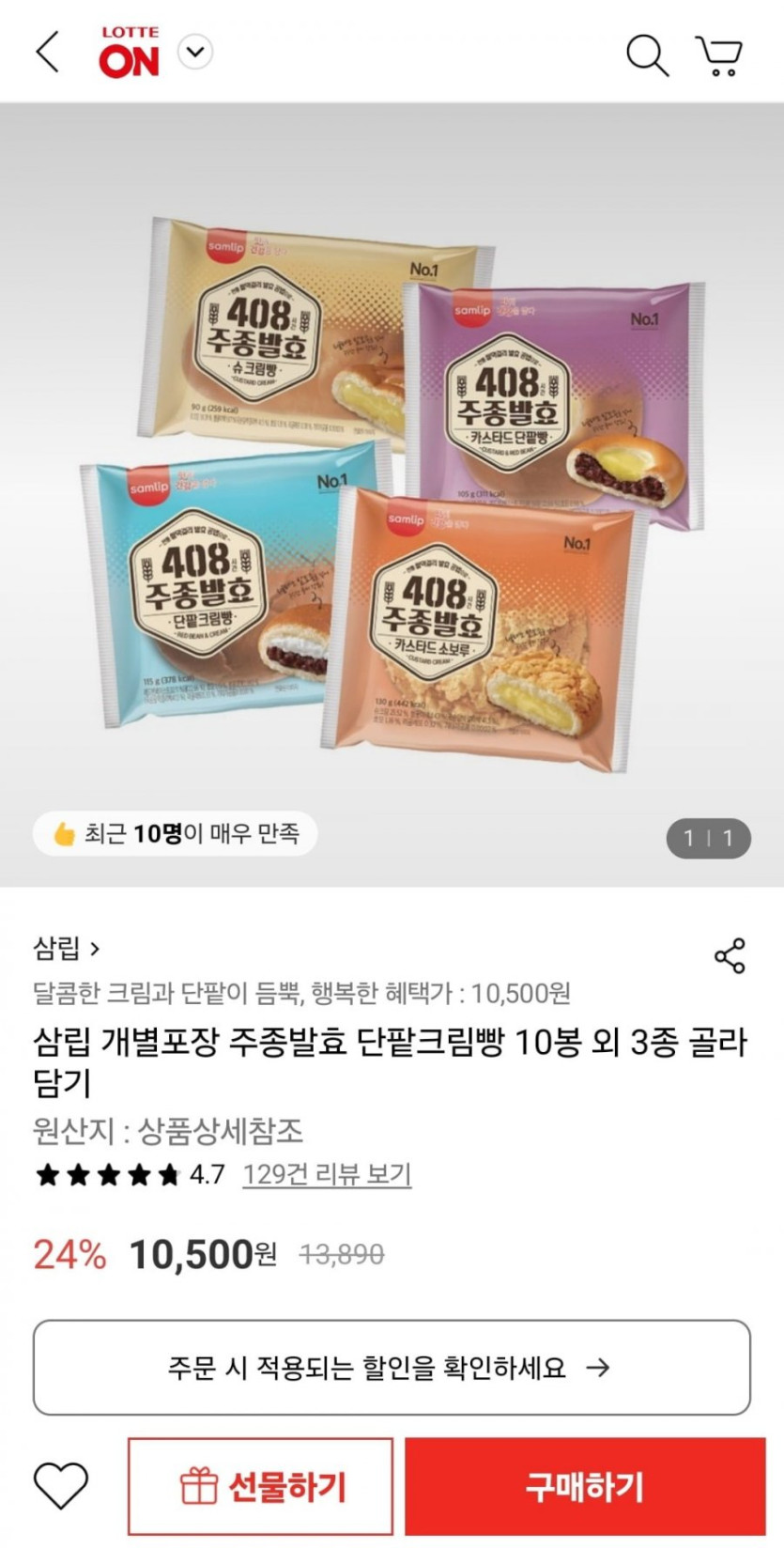Viewport: 784px width, 1548px height.
Task: View the 129건 리뷰 보기 link
Action: 327,1174
